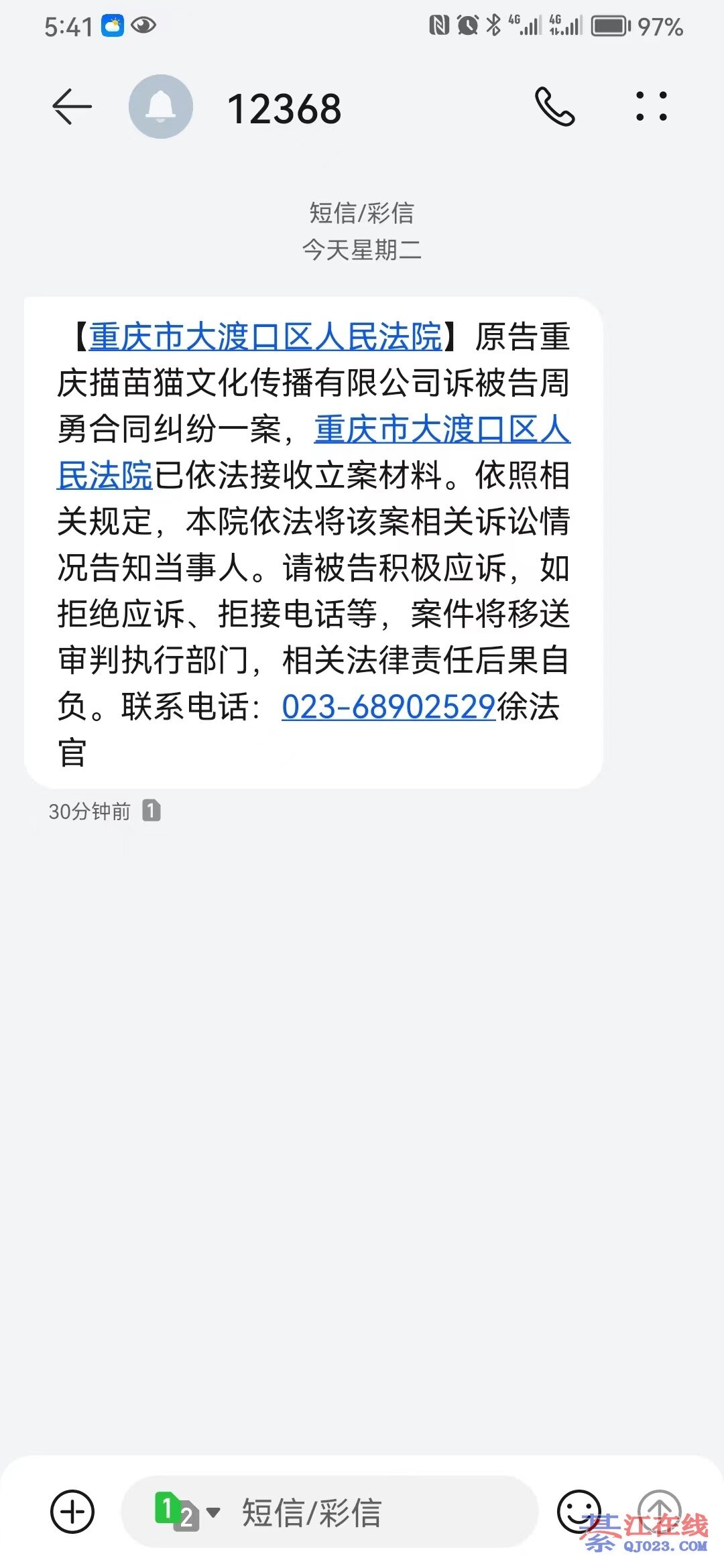Image resolution: width=724 pixels, height=1568 pixels.
Task: Open the emoji smiley picker
Action: pos(578,1512)
